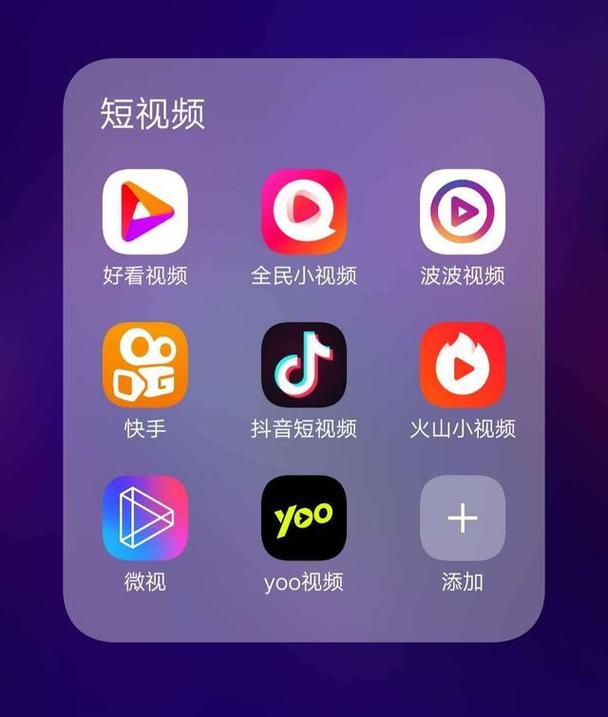The image size is (608, 717).
Task: Open the 好看视频 app
Action: click(145, 212)
